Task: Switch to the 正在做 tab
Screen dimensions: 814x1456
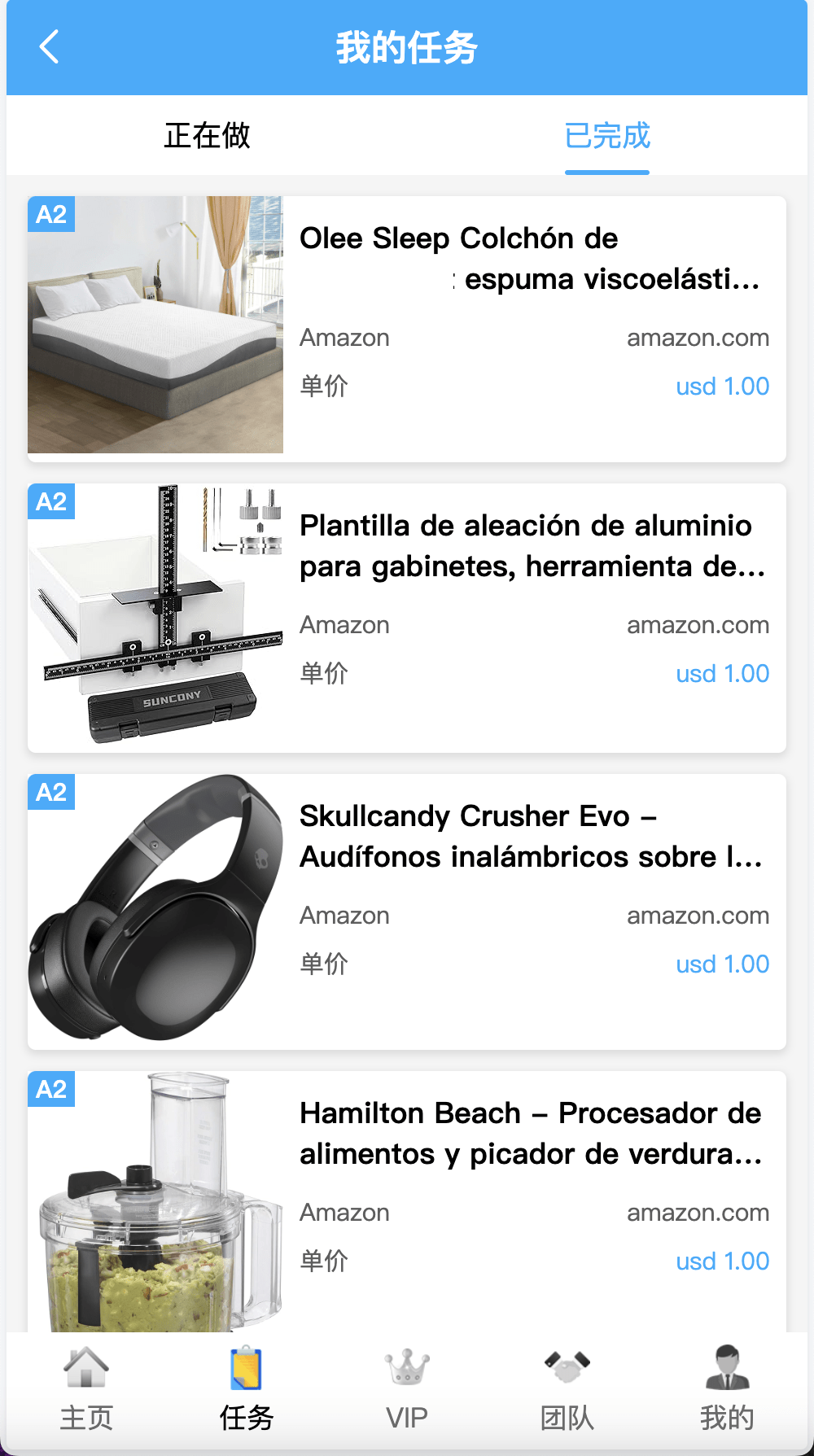Action: 207,136
